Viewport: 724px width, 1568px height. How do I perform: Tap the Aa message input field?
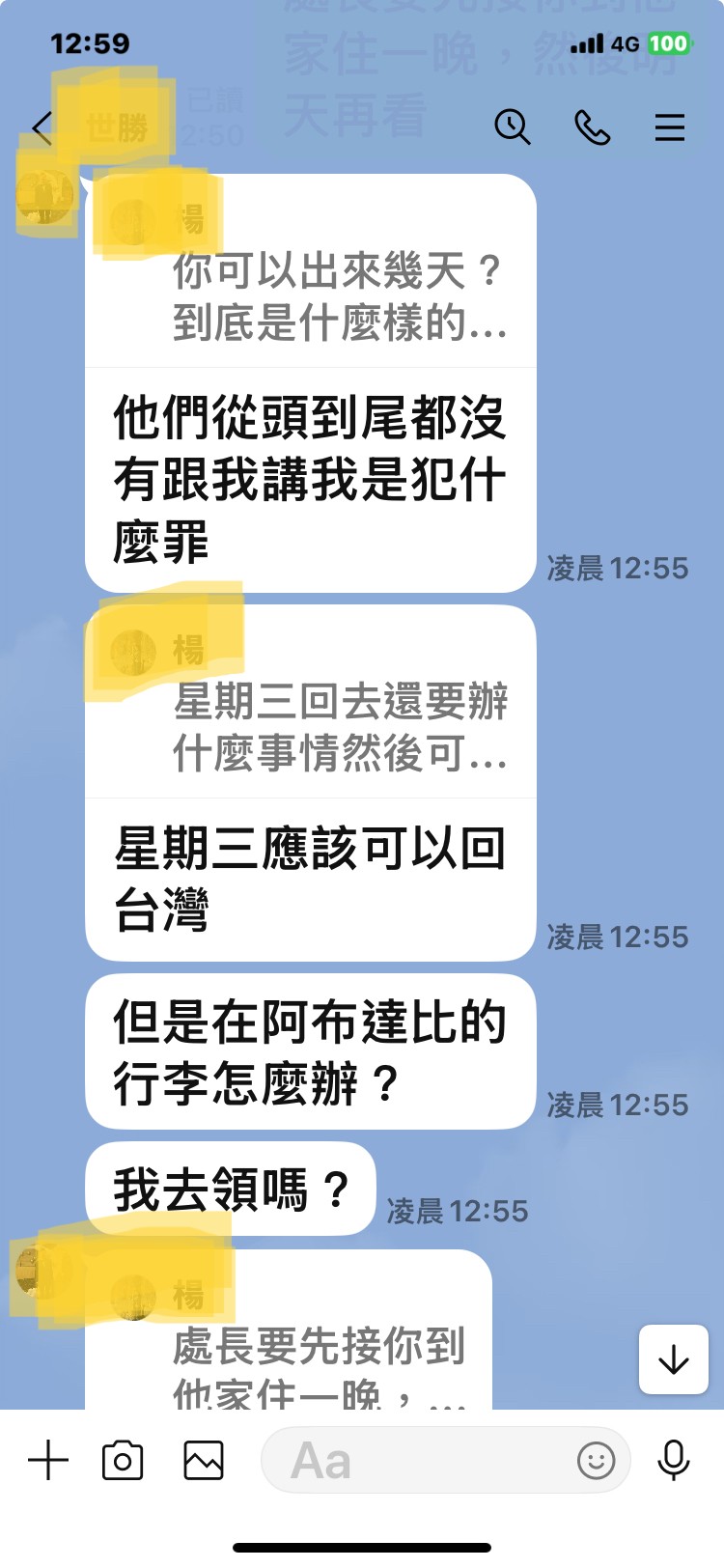click(x=415, y=1460)
